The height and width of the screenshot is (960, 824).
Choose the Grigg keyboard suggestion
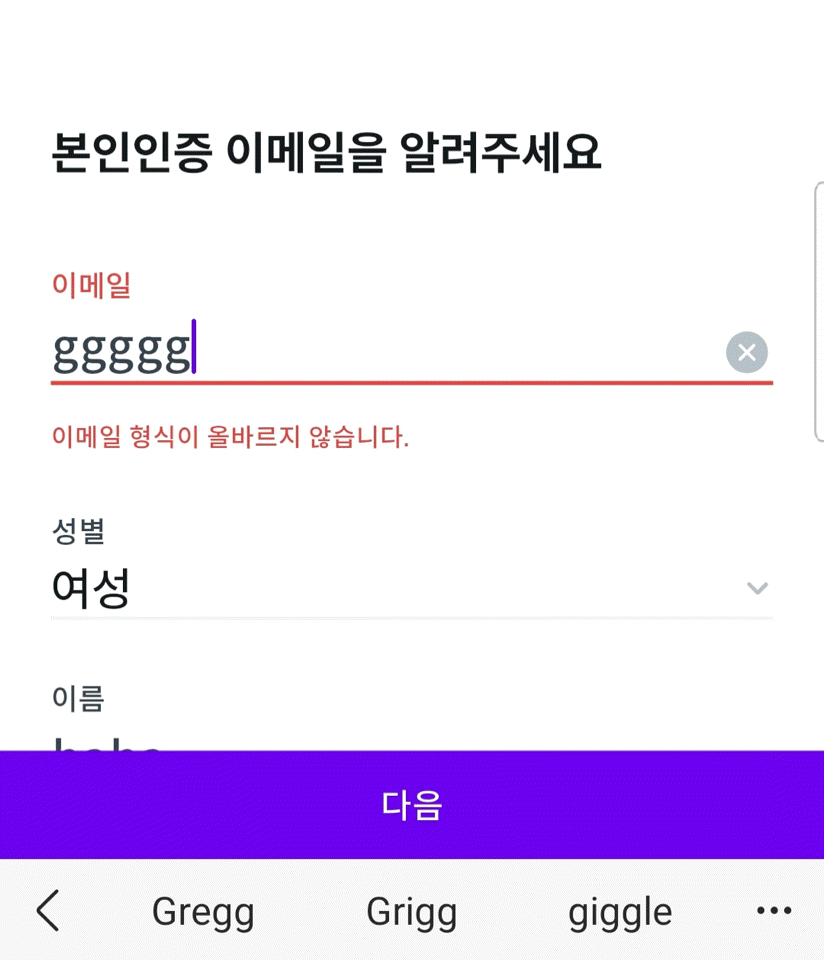click(x=411, y=912)
